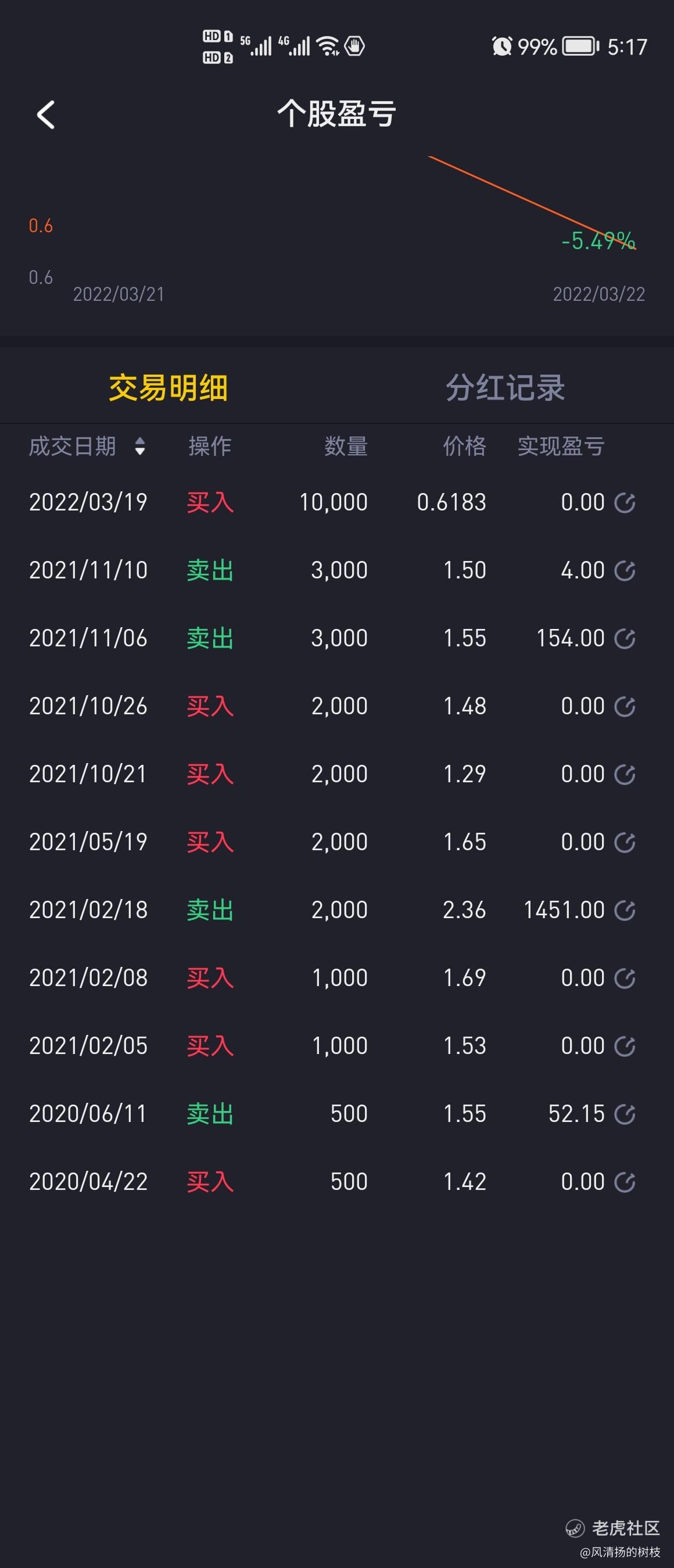Share the 2022/03/19 buy trade
The width and height of the screenshot is (674, 1568).
pyautogui.click(x=625, y=503)
